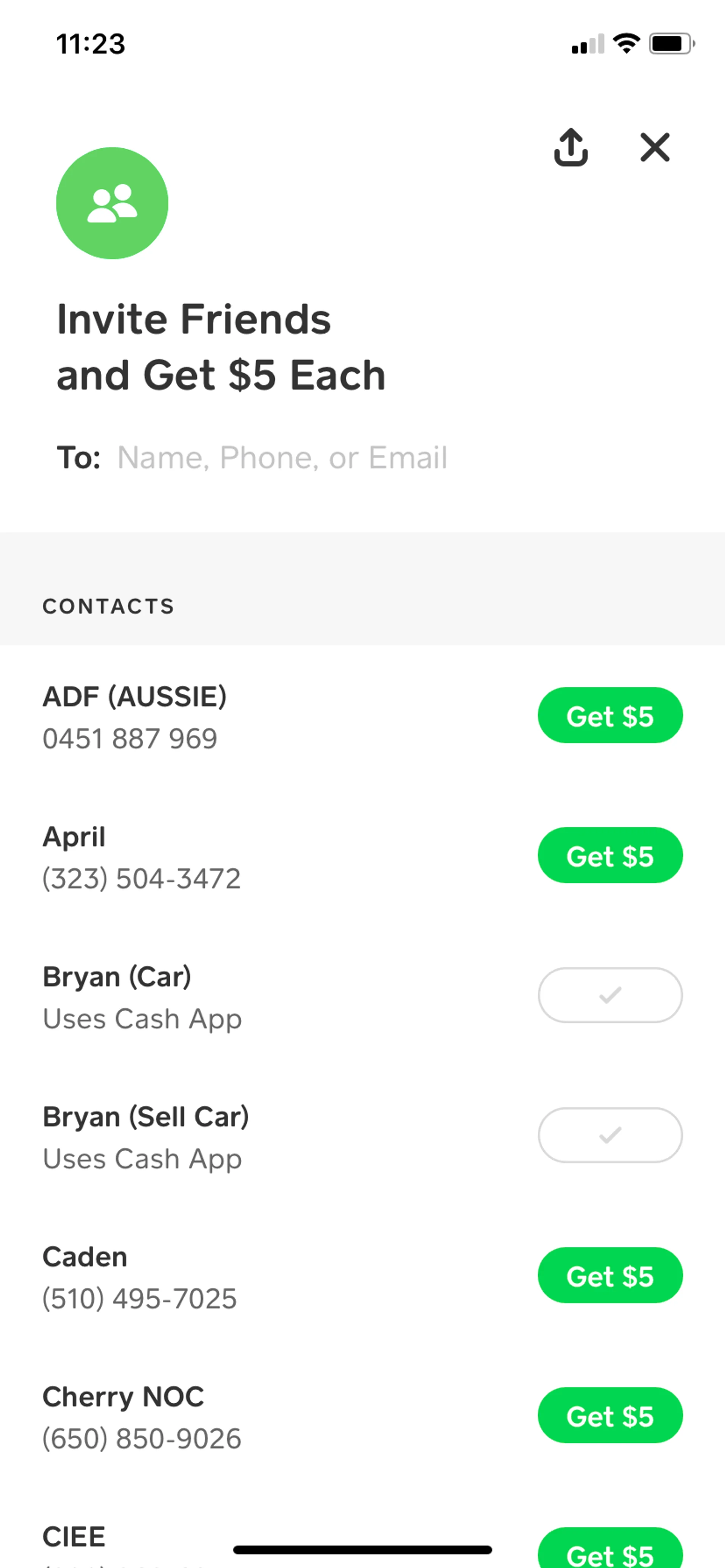Viewport: 725px width, 1568px height.
Task: Invite ADF (AUSSIE) with Get $5
Action: tap(610, 716)
